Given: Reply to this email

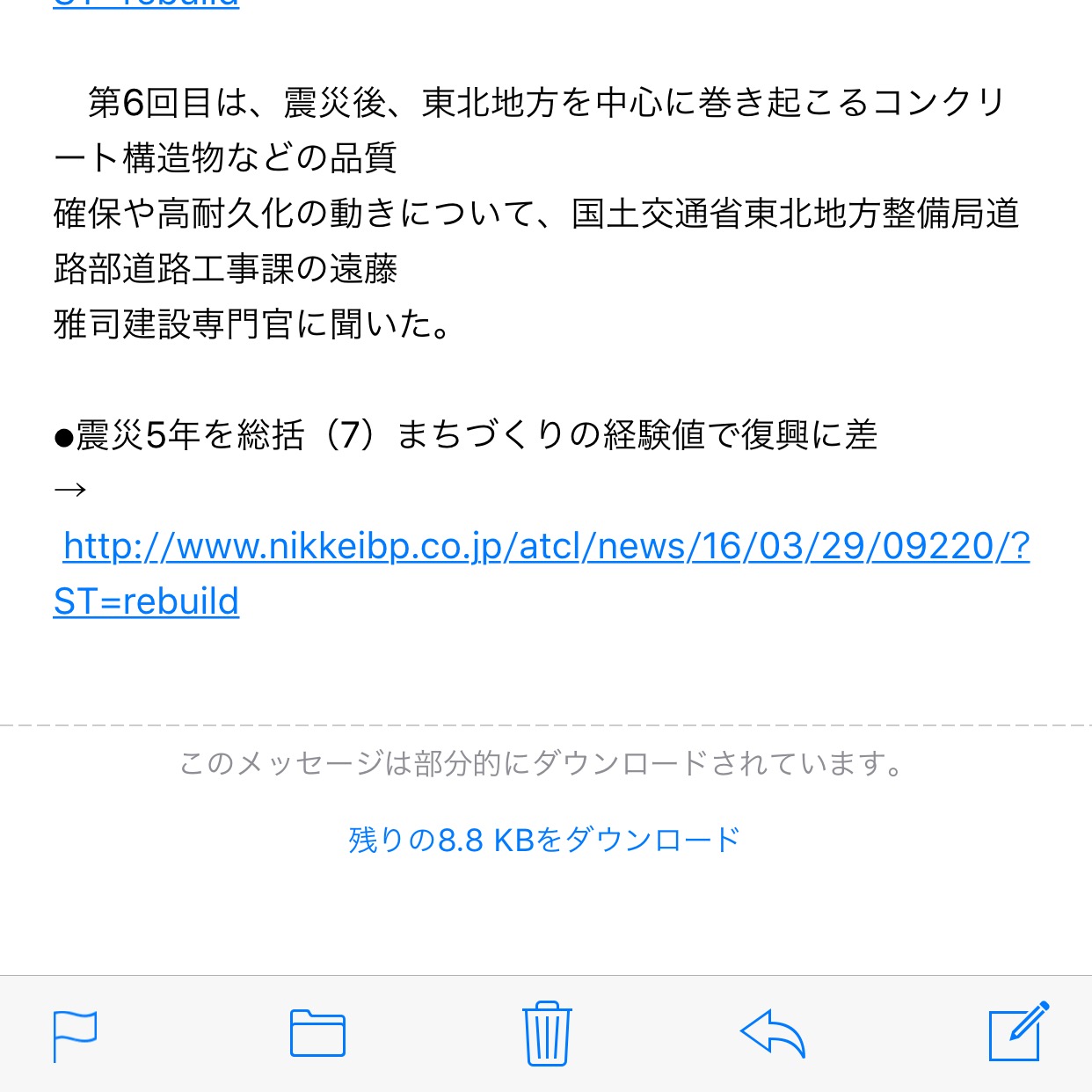Looking at the screenshot, I should point(773,1033).
